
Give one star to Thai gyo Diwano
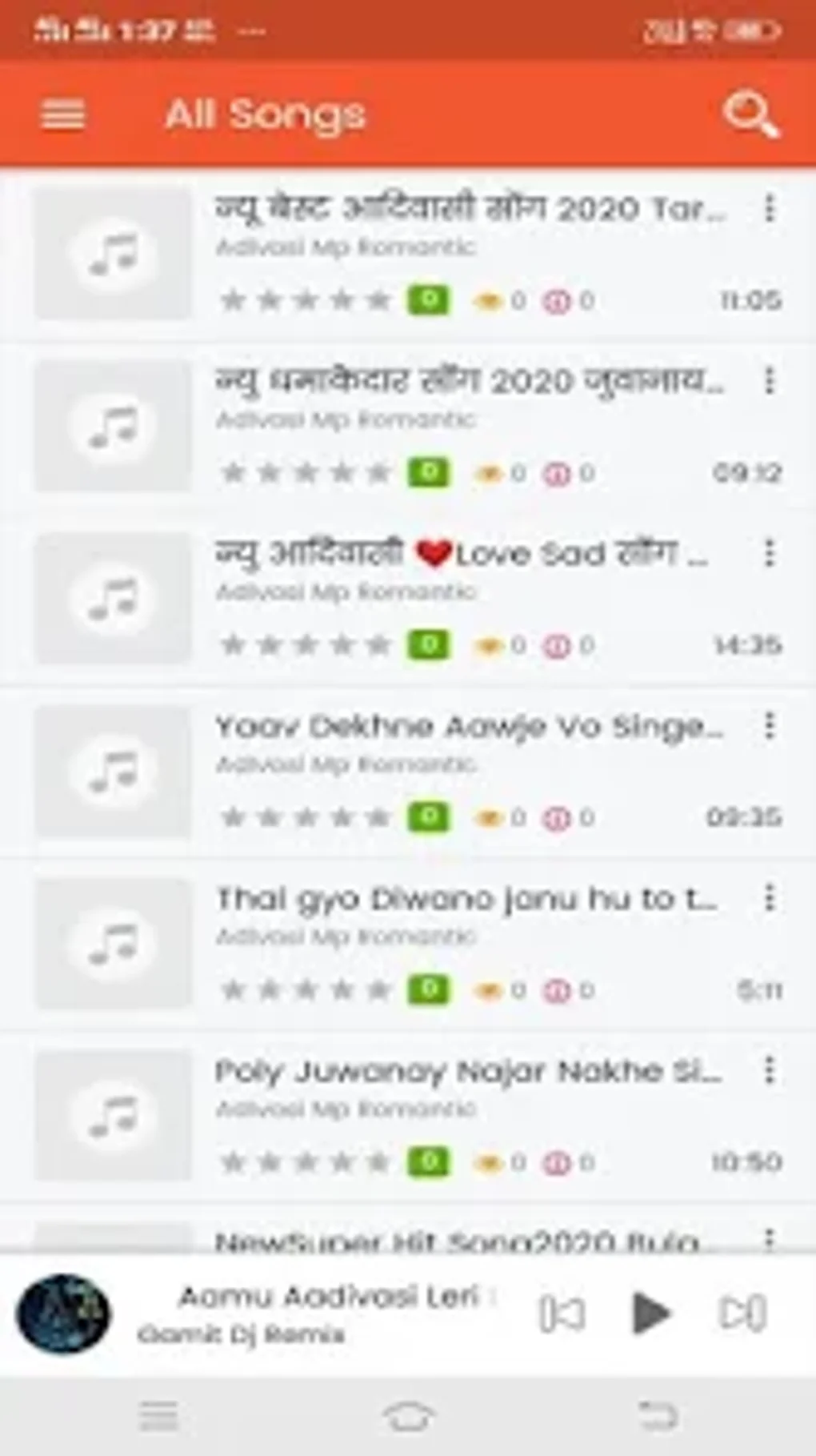click(x=232, y=989)
